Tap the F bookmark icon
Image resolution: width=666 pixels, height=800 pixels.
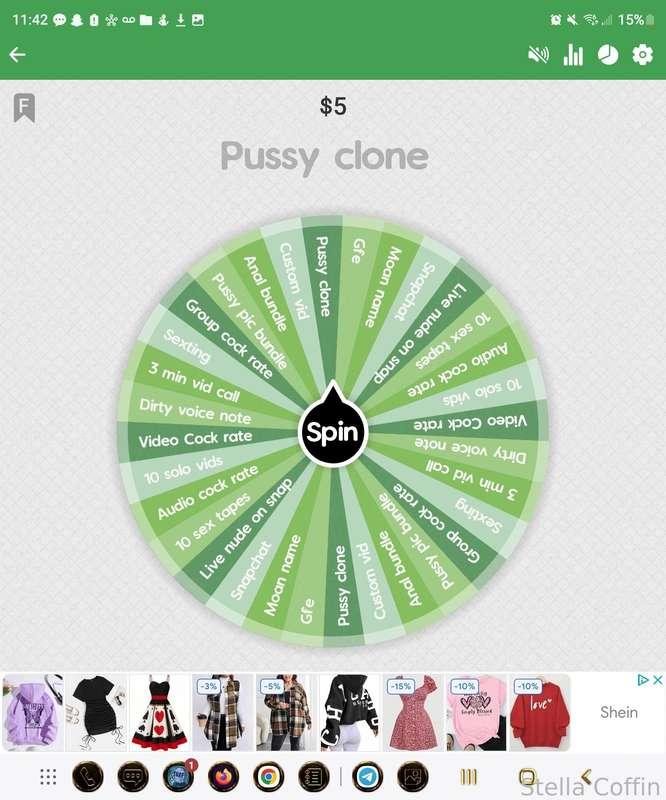point(24,108)
